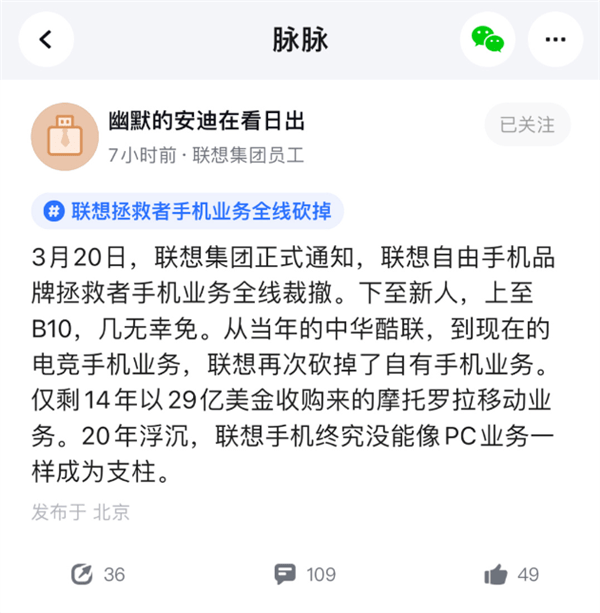
Task: Share this post to WeChat
Action: [487, 41]
